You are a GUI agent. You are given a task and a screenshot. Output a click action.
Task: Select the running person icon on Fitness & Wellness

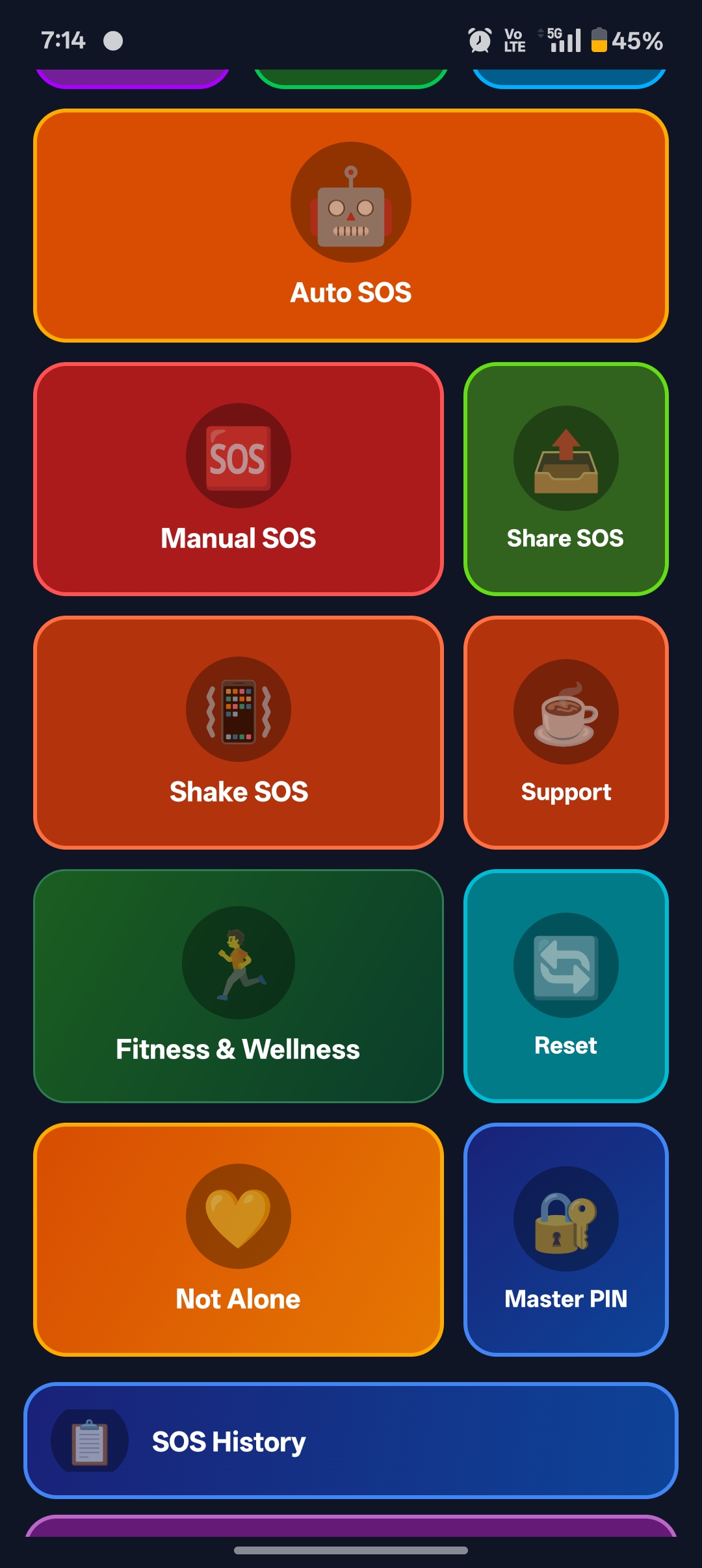[x=238, y=964]
